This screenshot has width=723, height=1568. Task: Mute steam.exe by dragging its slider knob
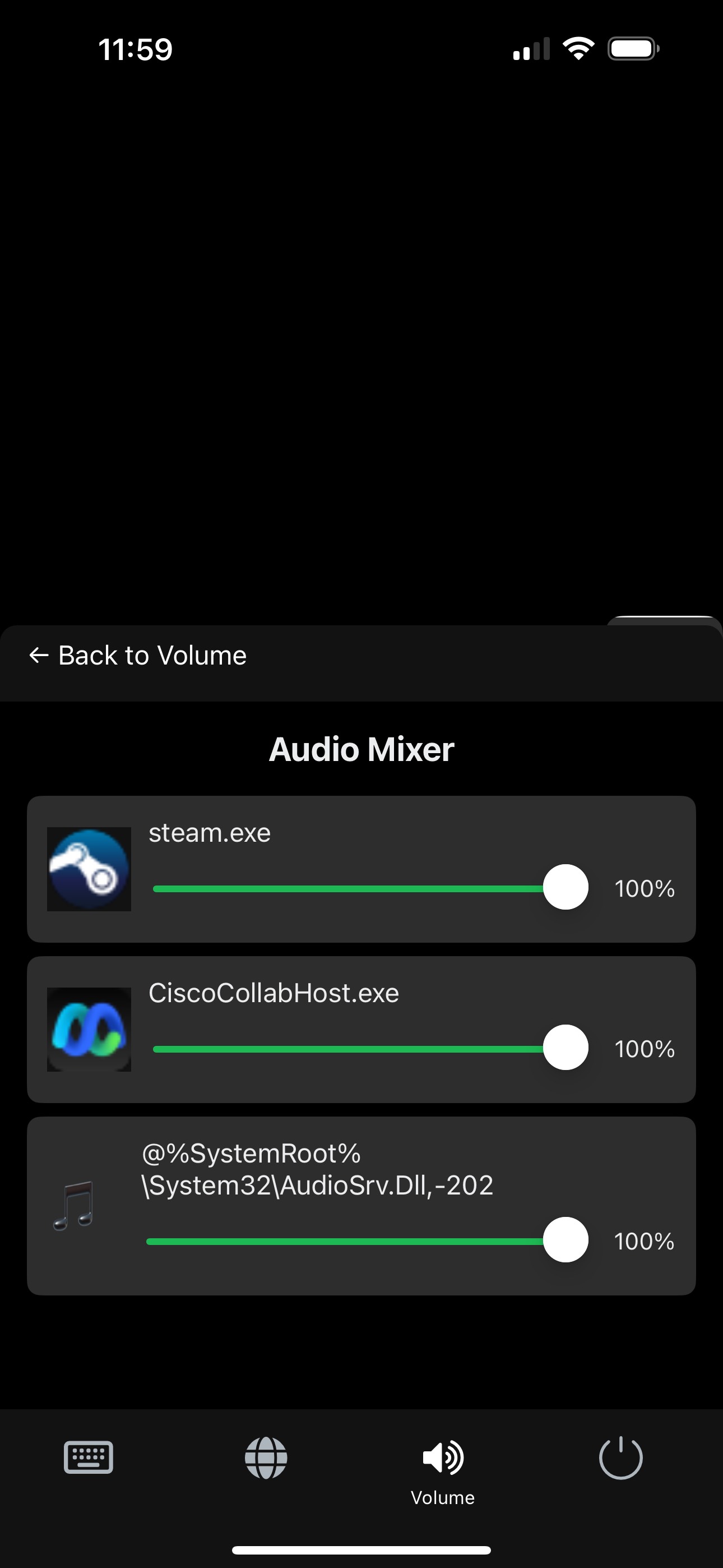565,888
